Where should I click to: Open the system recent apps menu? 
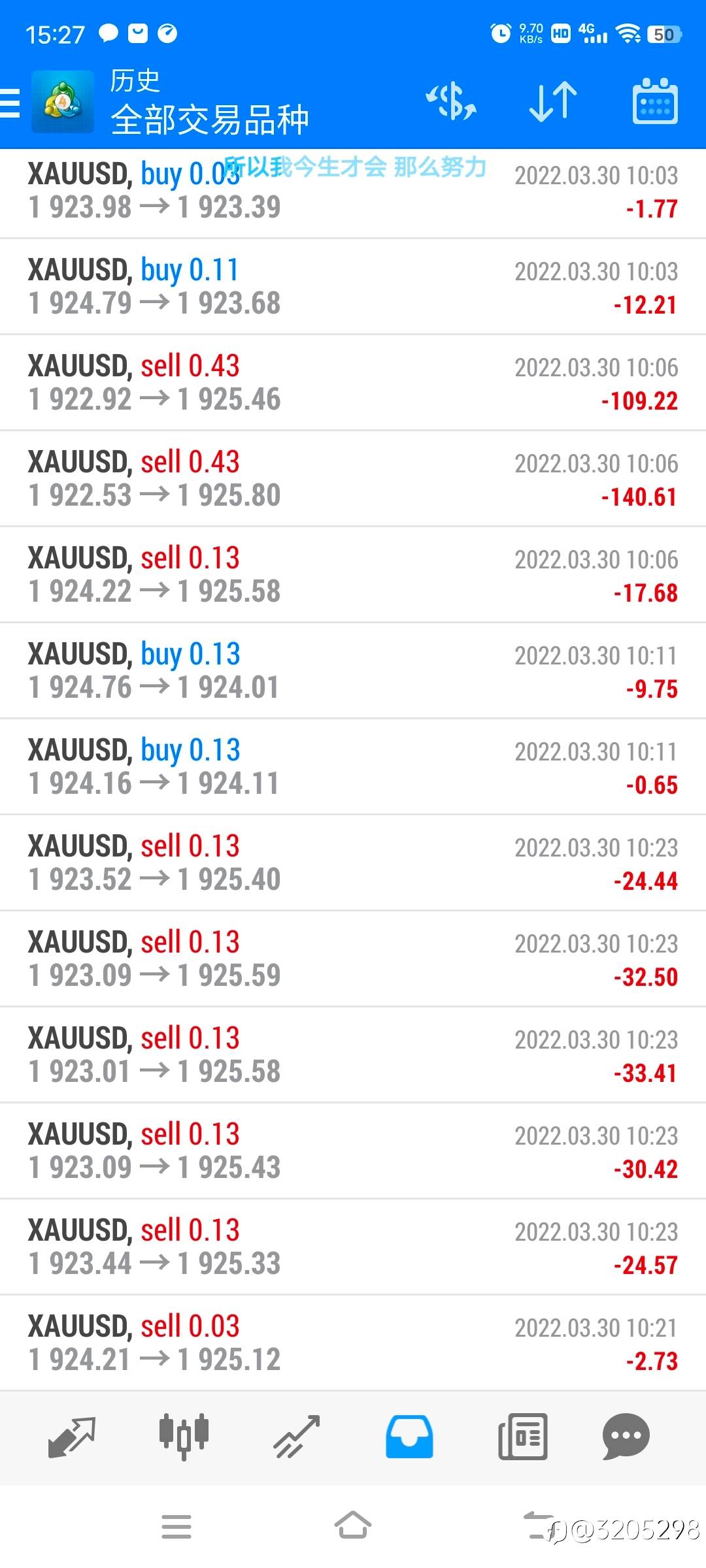pos(176,1527)
